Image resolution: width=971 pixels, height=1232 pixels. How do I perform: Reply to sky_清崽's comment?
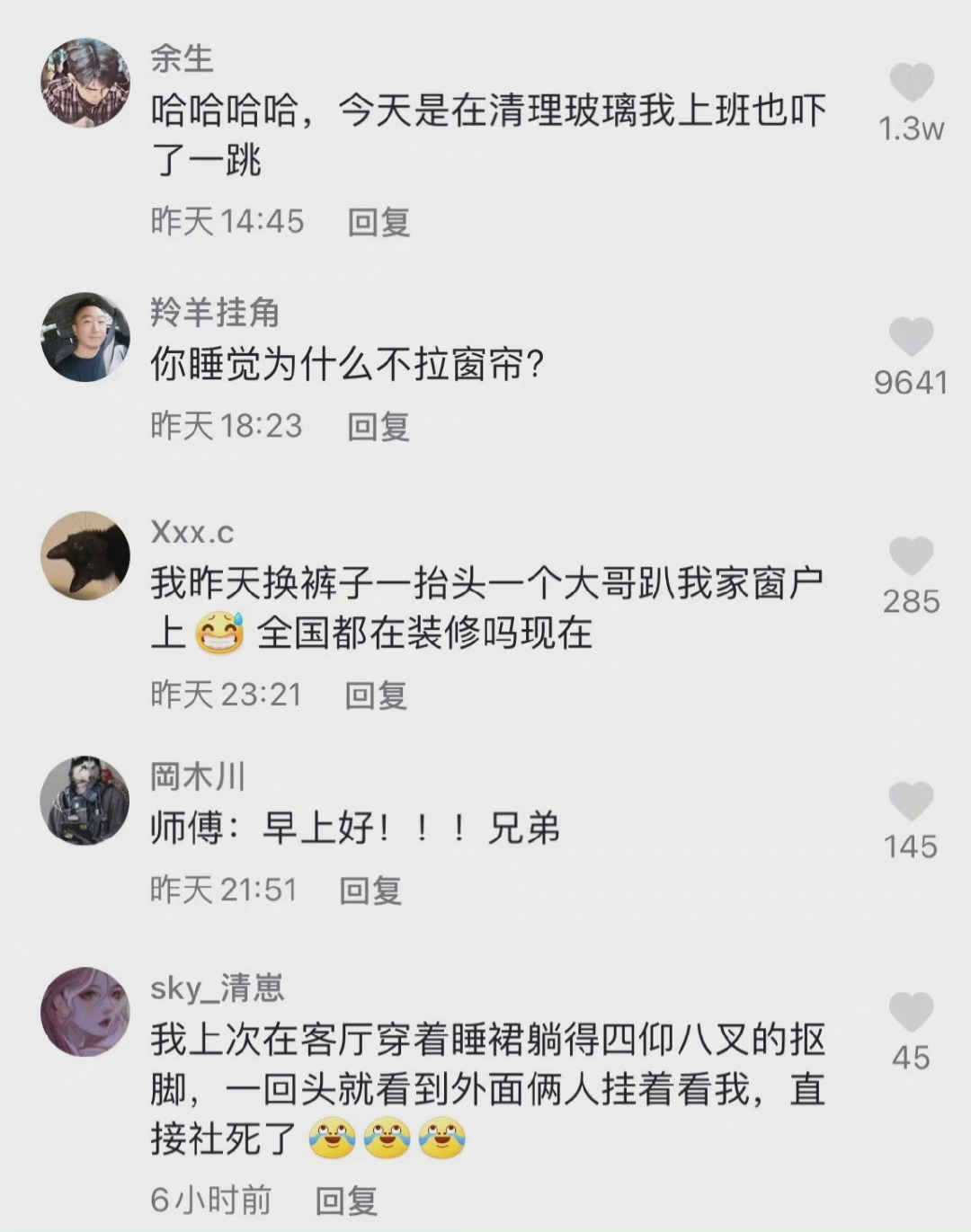[x=346, y=1201]
